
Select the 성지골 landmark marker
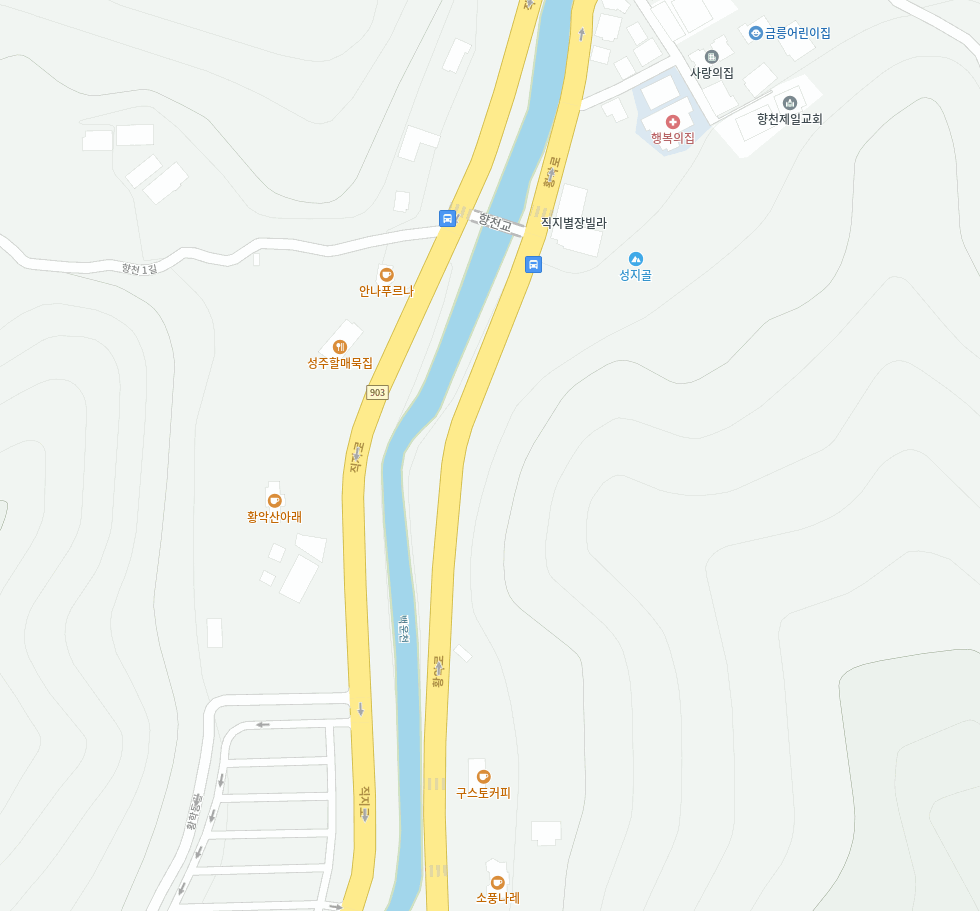(x=636, y=259)
